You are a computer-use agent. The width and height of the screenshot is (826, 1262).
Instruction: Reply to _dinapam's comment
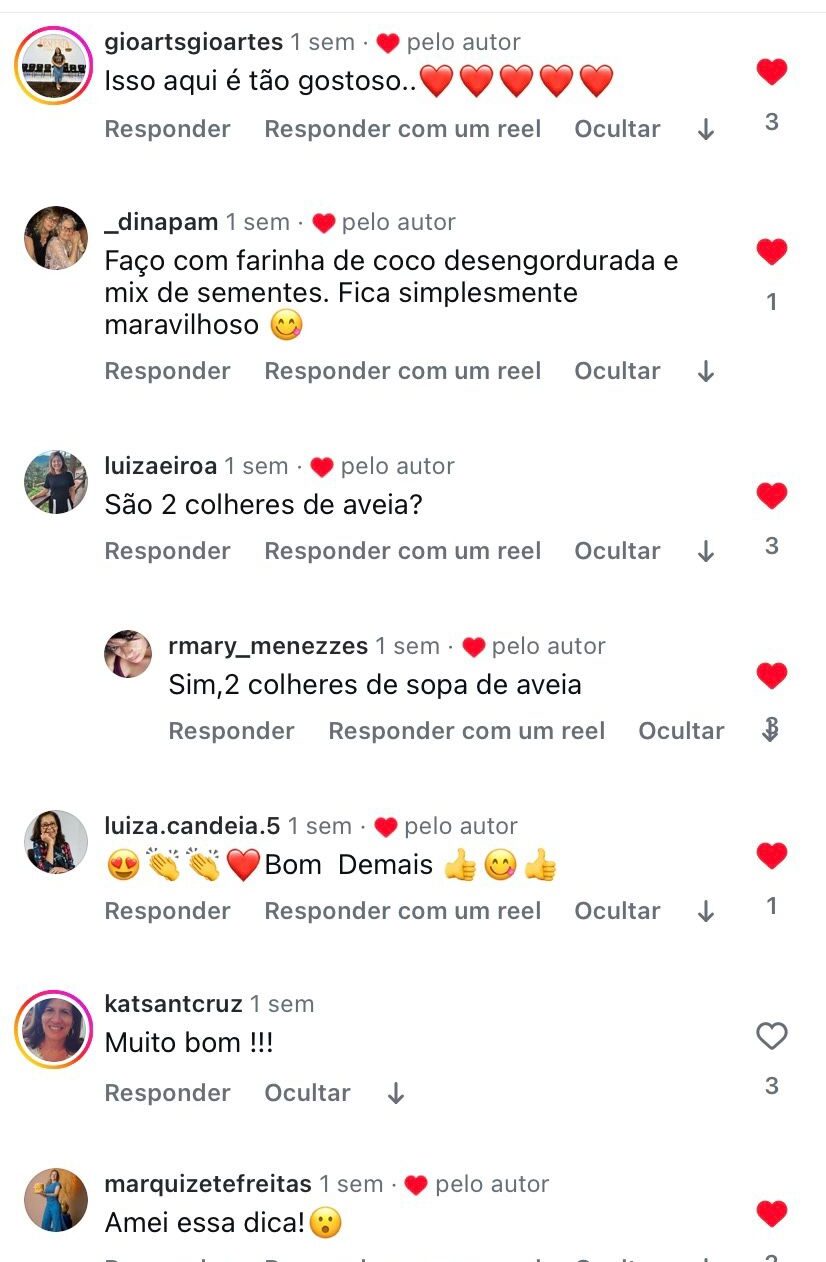pyautogui.click(x=167, y=371)
